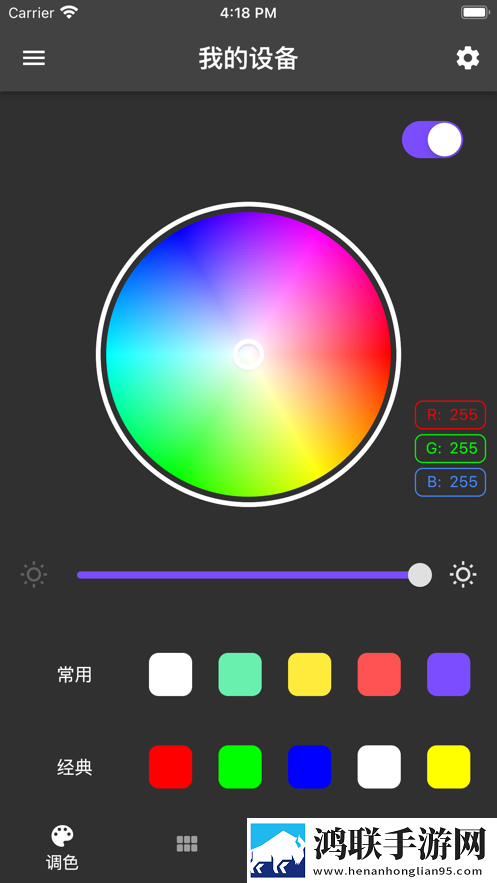Pick a color on the color wheel

coord(248,354)
